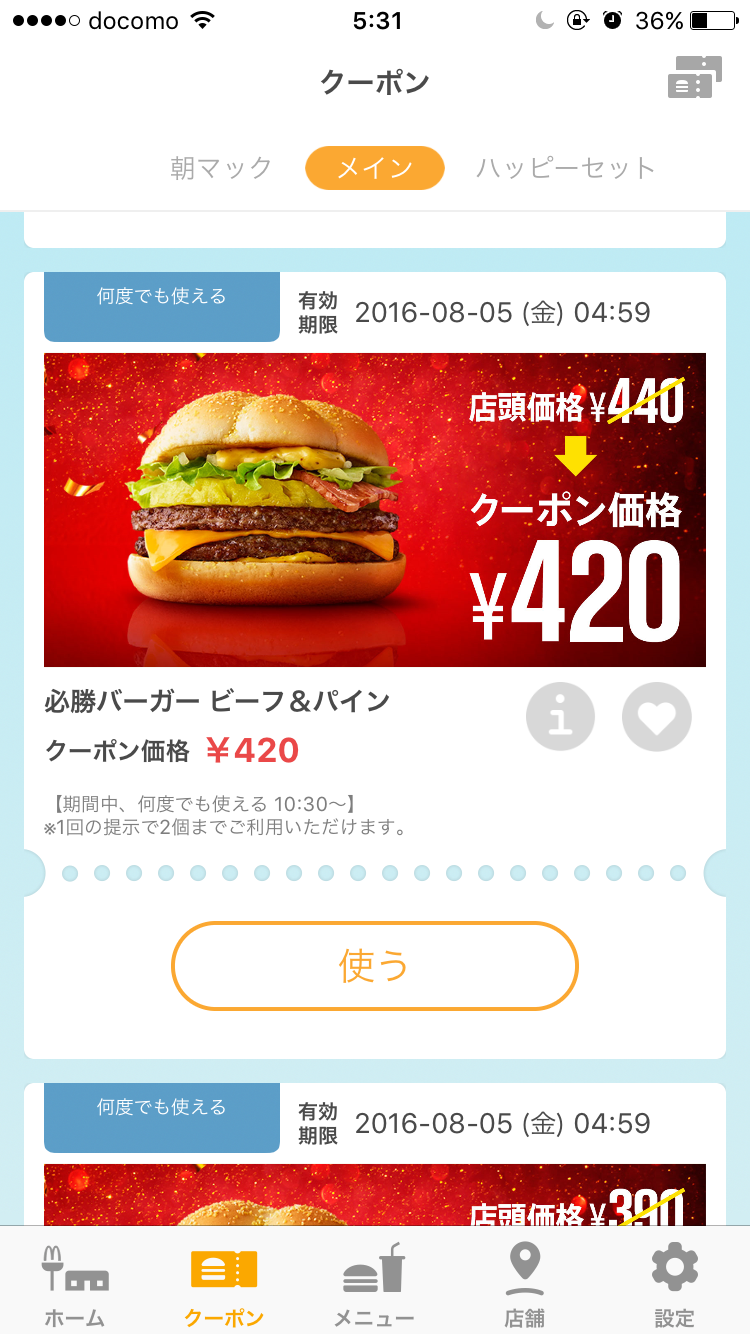The height and width of the screenshot is (1334, 750).
Task: Select the メイン tab
Action: [x=374, y=168]
